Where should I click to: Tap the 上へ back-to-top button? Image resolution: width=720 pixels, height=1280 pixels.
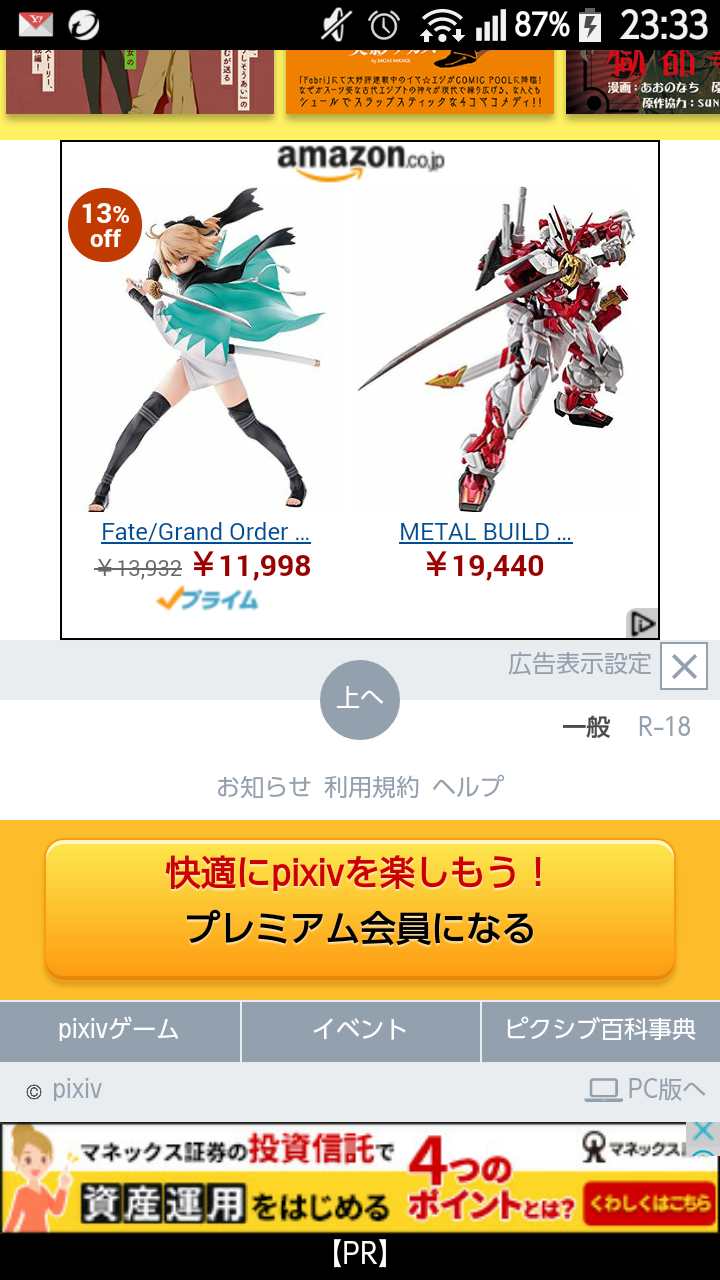pos(360,700)
